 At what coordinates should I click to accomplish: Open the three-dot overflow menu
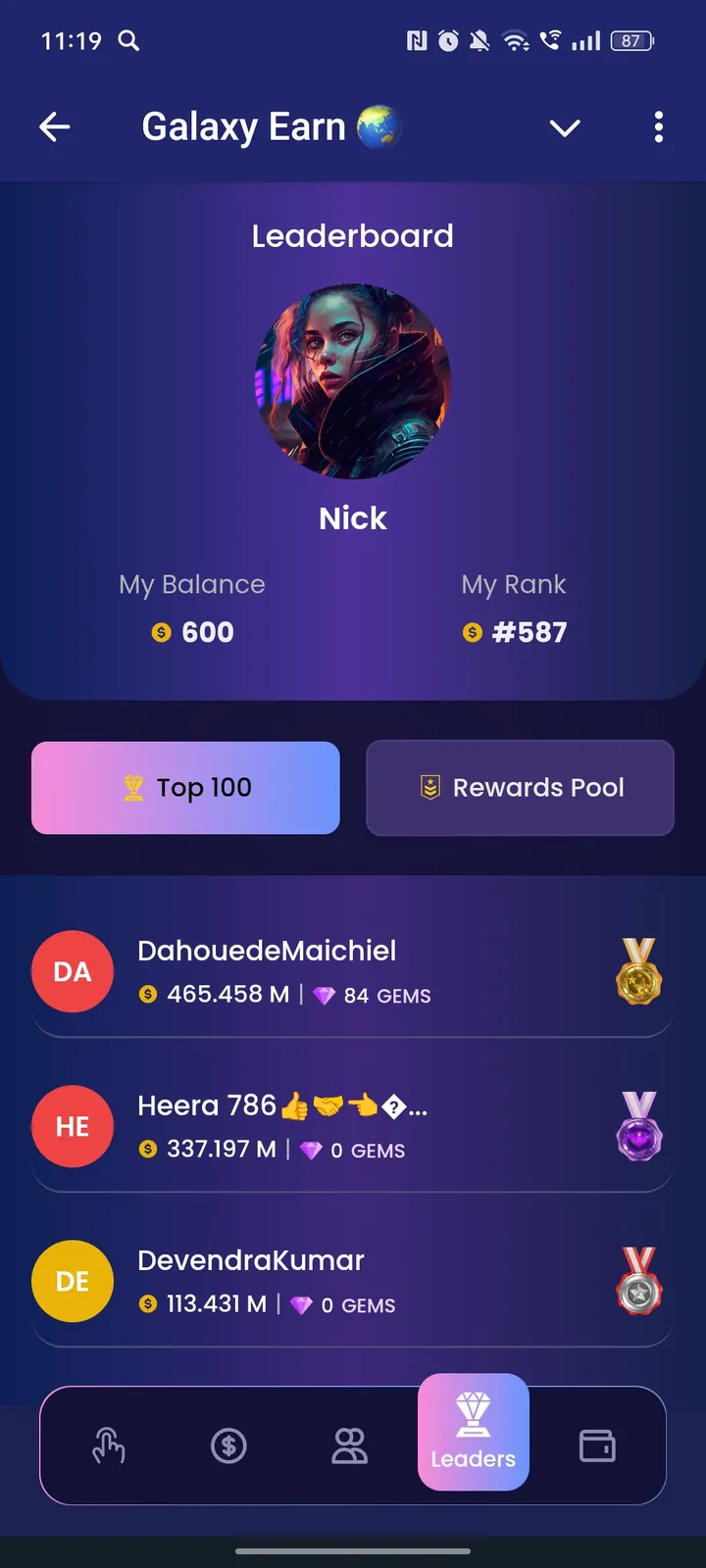click(658, 127)
